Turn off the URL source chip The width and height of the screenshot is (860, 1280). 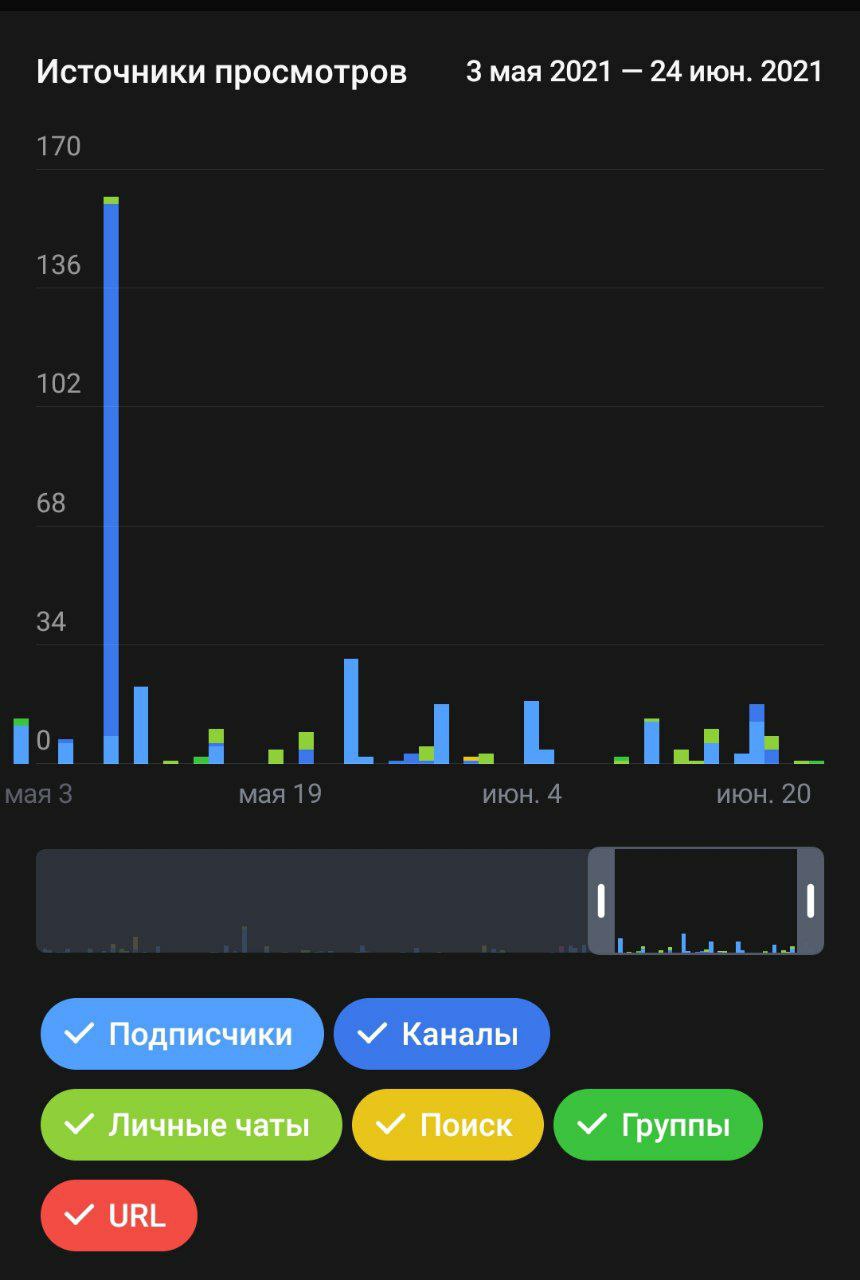119,1216
